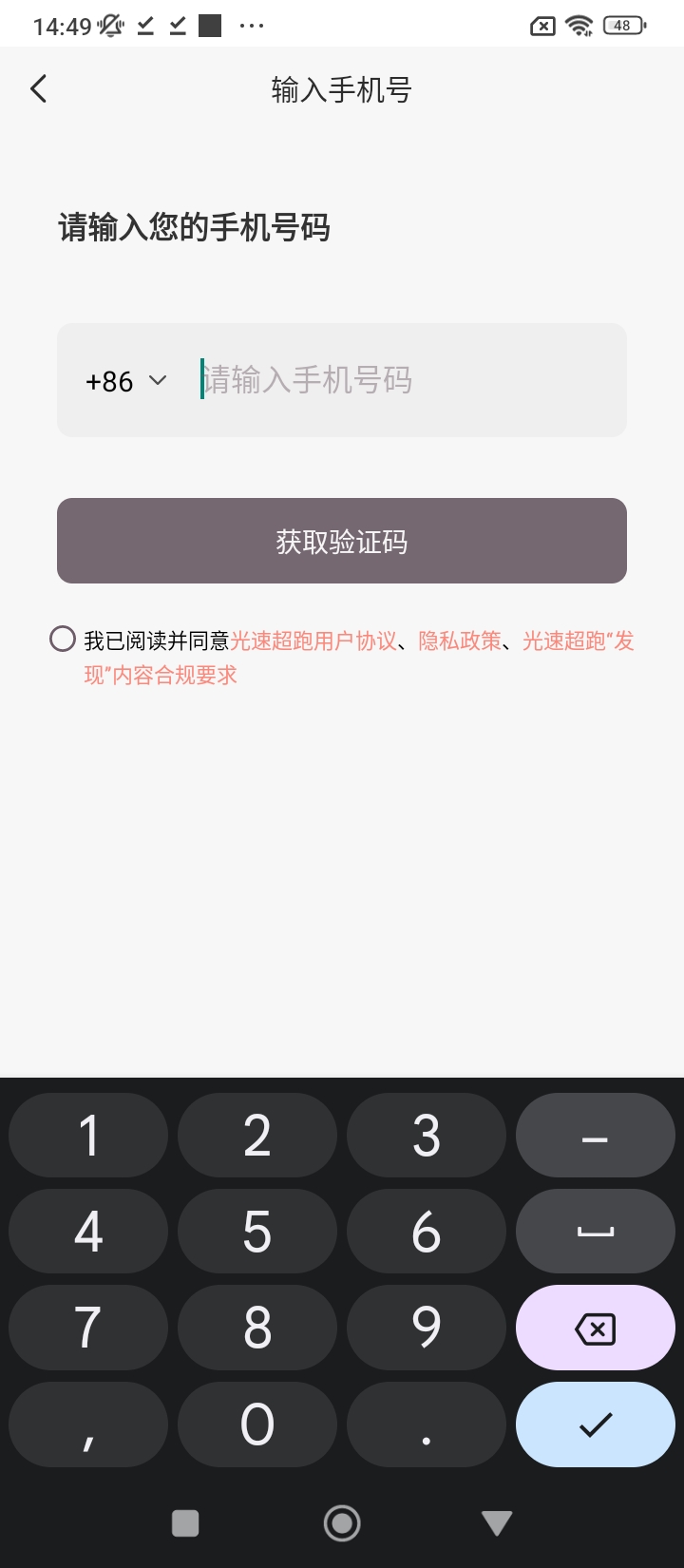The image size is (684, 1568).
Task: Open the +86 country code dropdown
Action: click(125, 381)
